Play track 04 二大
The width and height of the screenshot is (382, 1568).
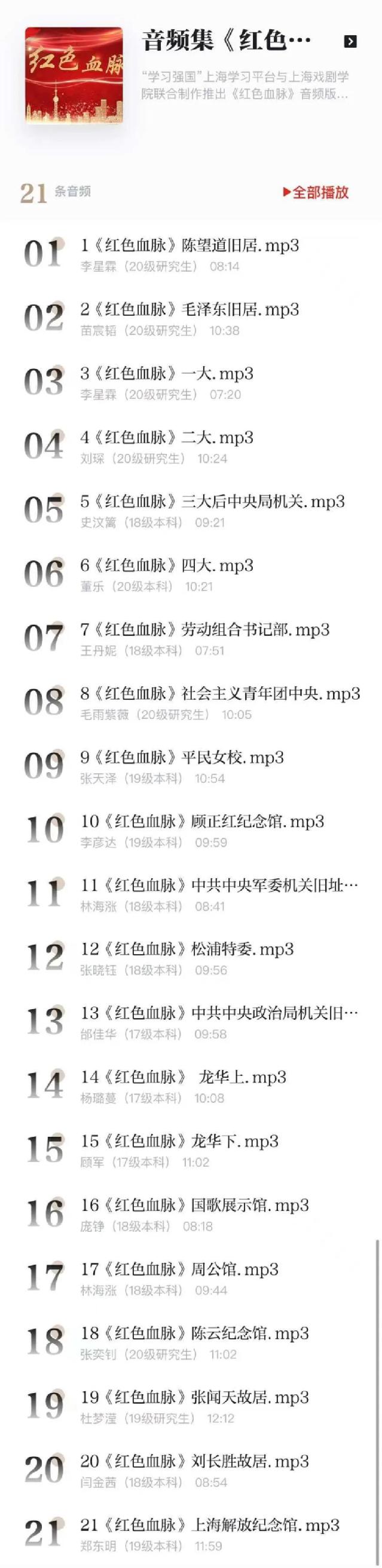[x=166, y=438]
